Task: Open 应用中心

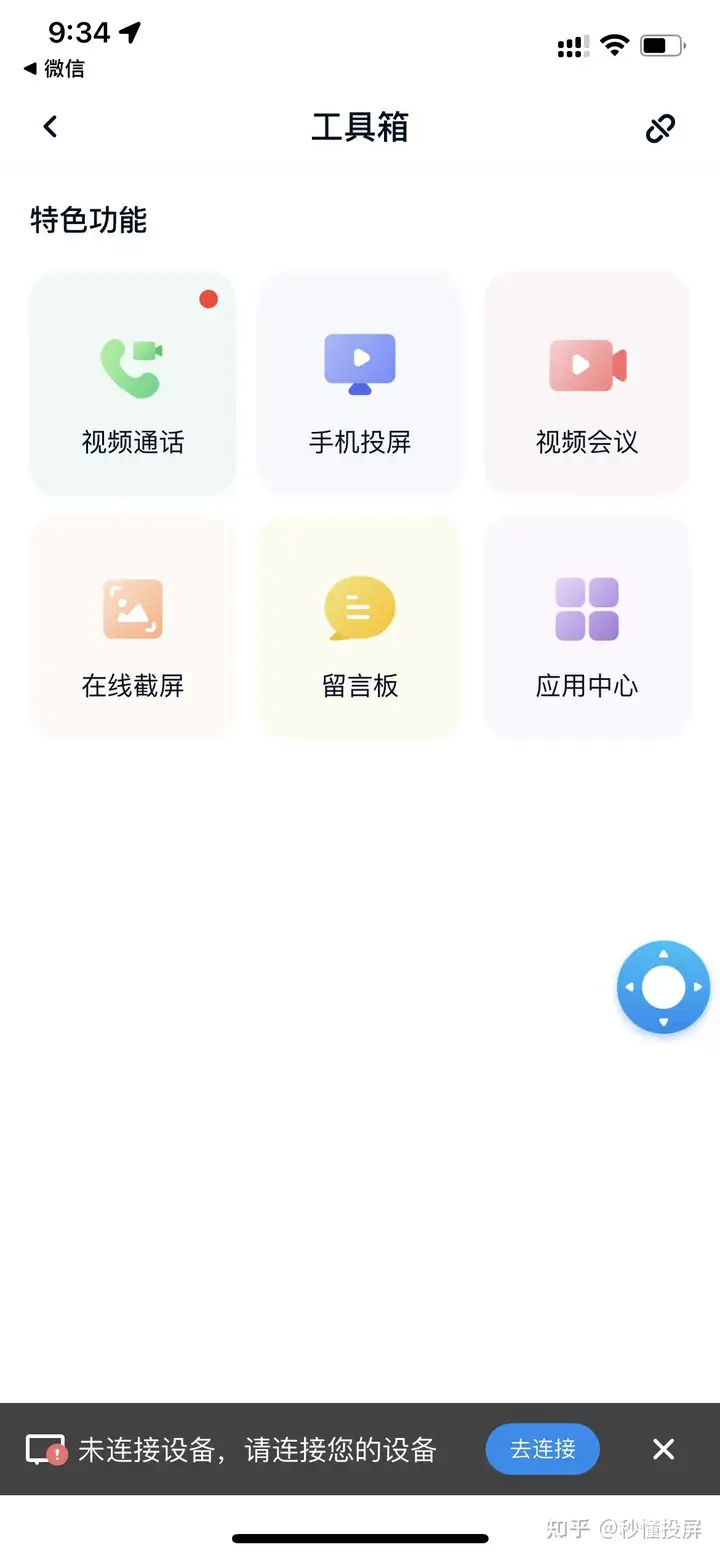Action: click(587, 628)
